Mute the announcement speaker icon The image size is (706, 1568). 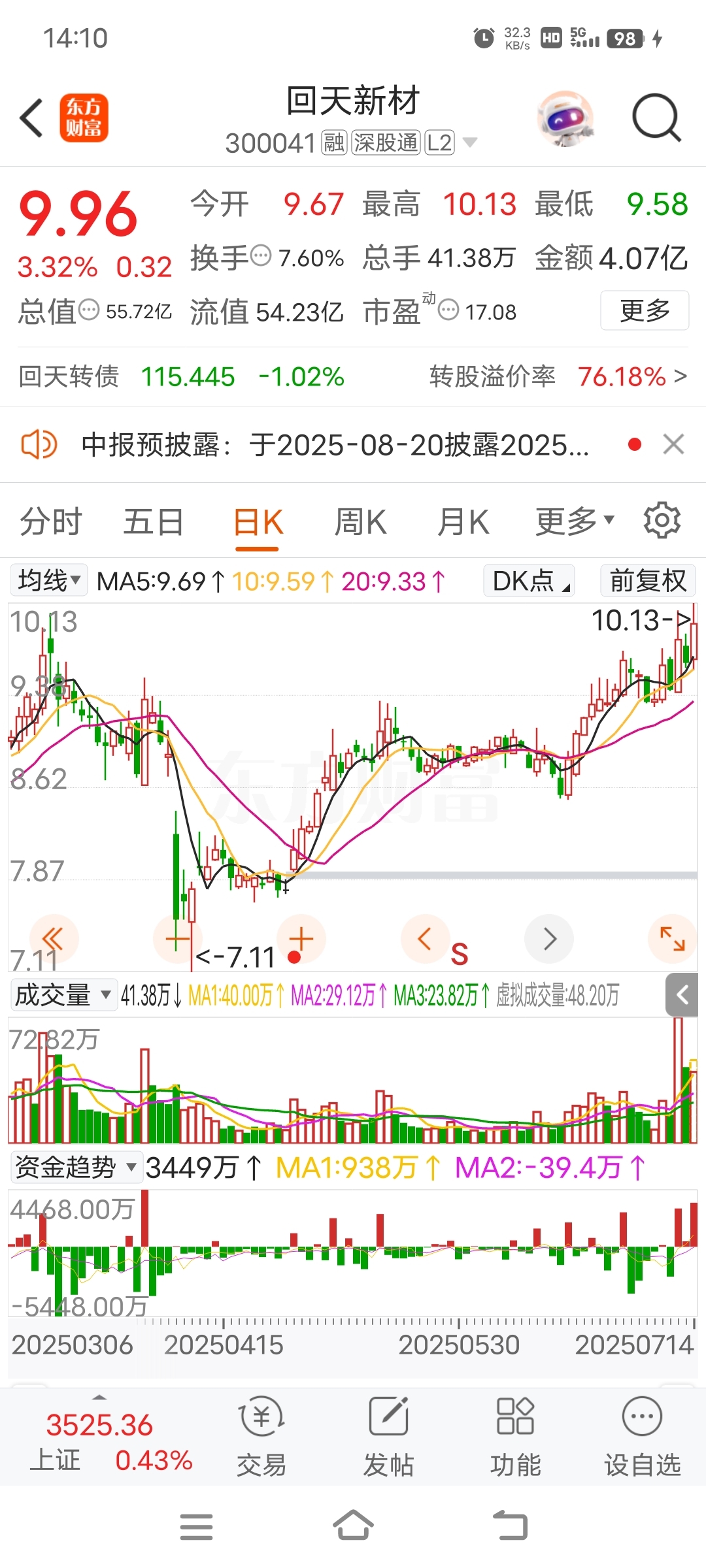point(39,444)
